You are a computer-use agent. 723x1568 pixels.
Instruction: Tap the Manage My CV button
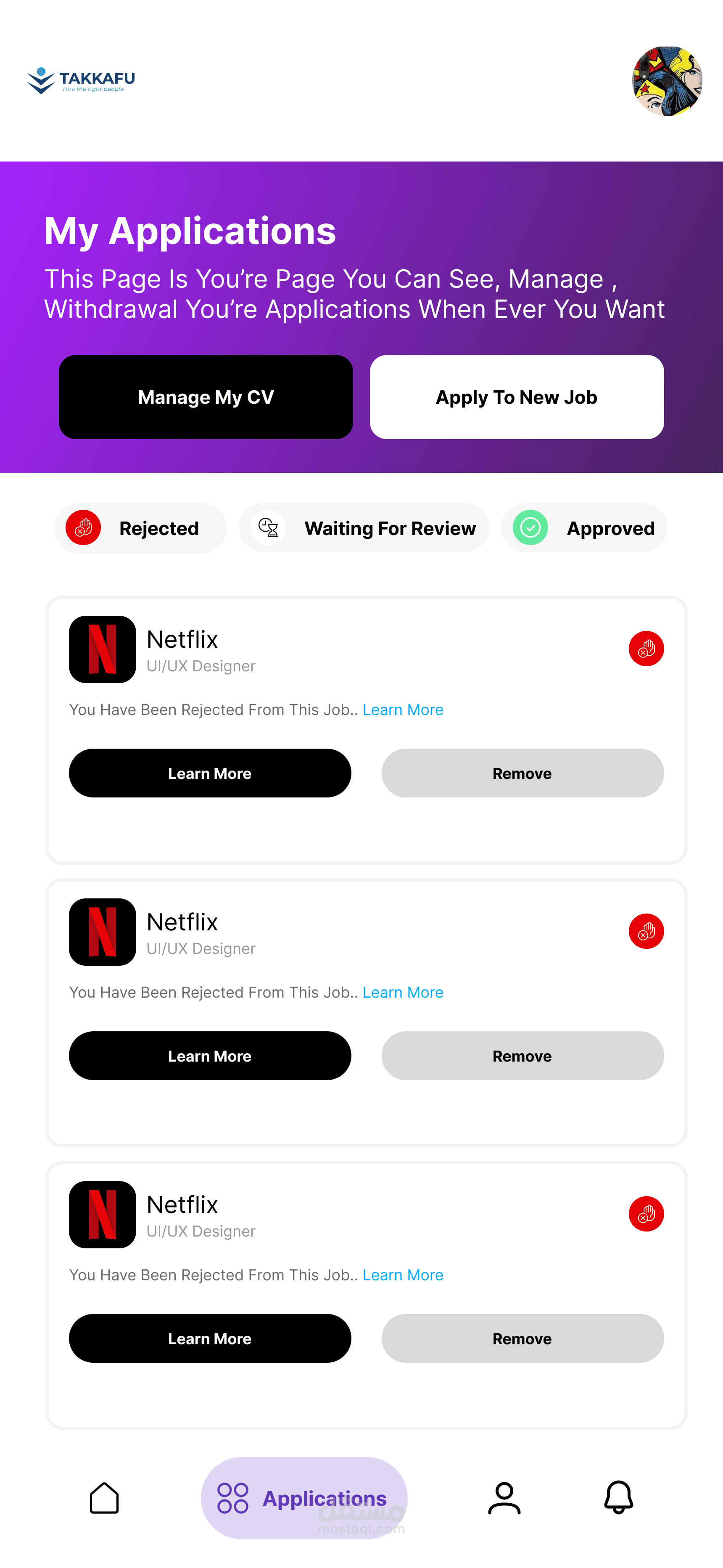(206, 397)
